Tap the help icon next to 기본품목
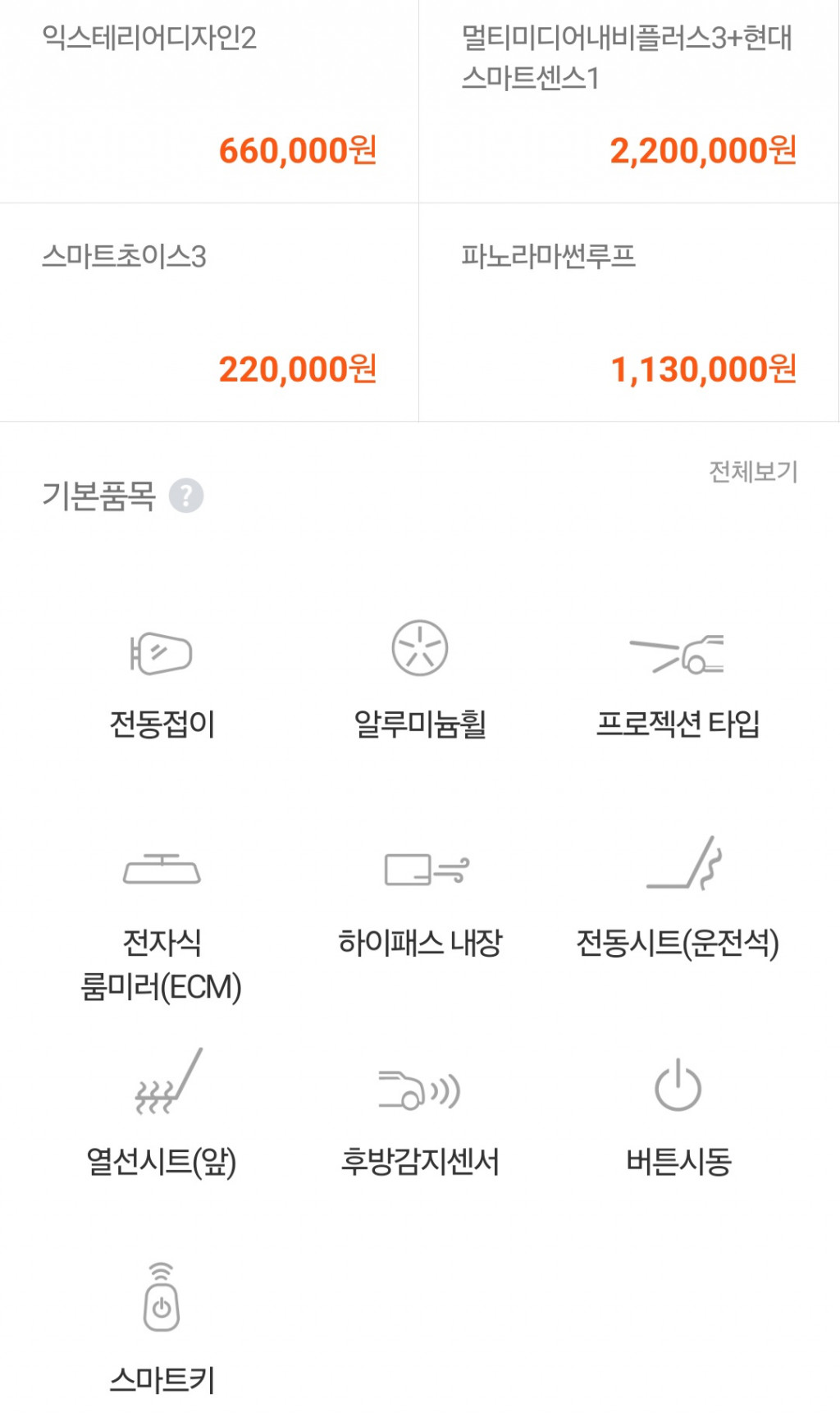The height and width of the screenshot is (1426, 840). click(186, 496)
